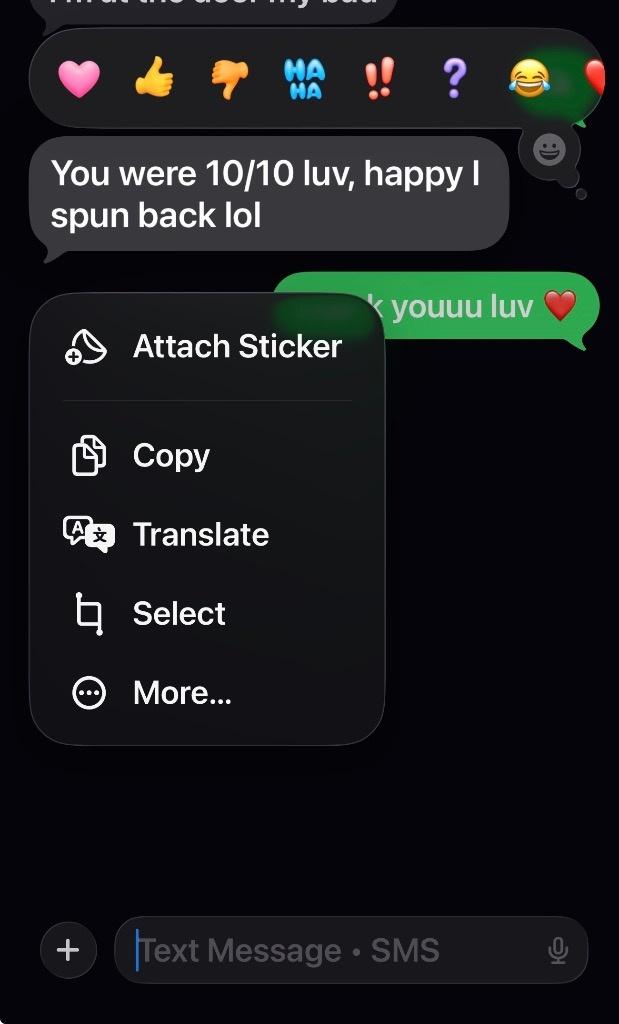
Task: React with the question mark tapback
Action: pyautogui.click(x=454, y=79)
